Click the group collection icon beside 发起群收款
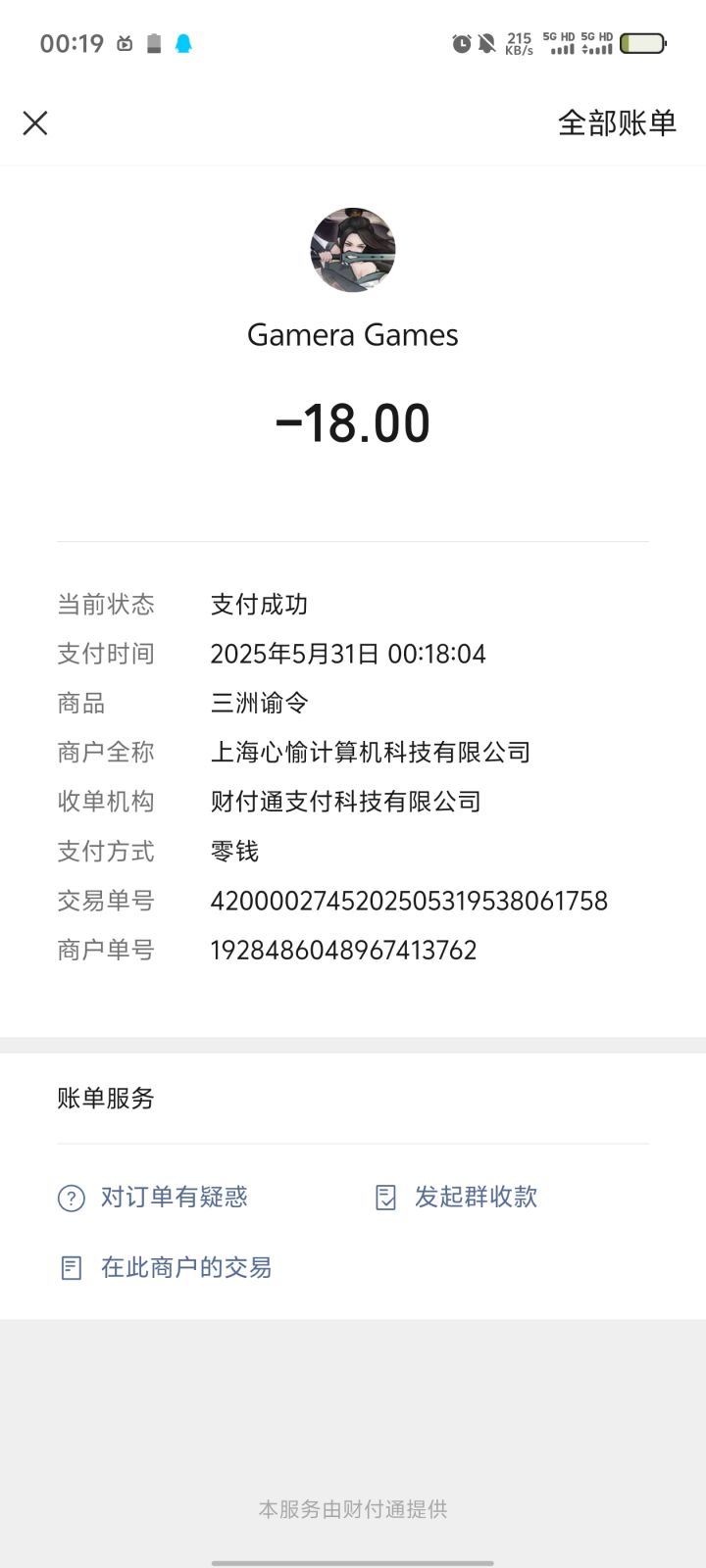 point(385,1197)
